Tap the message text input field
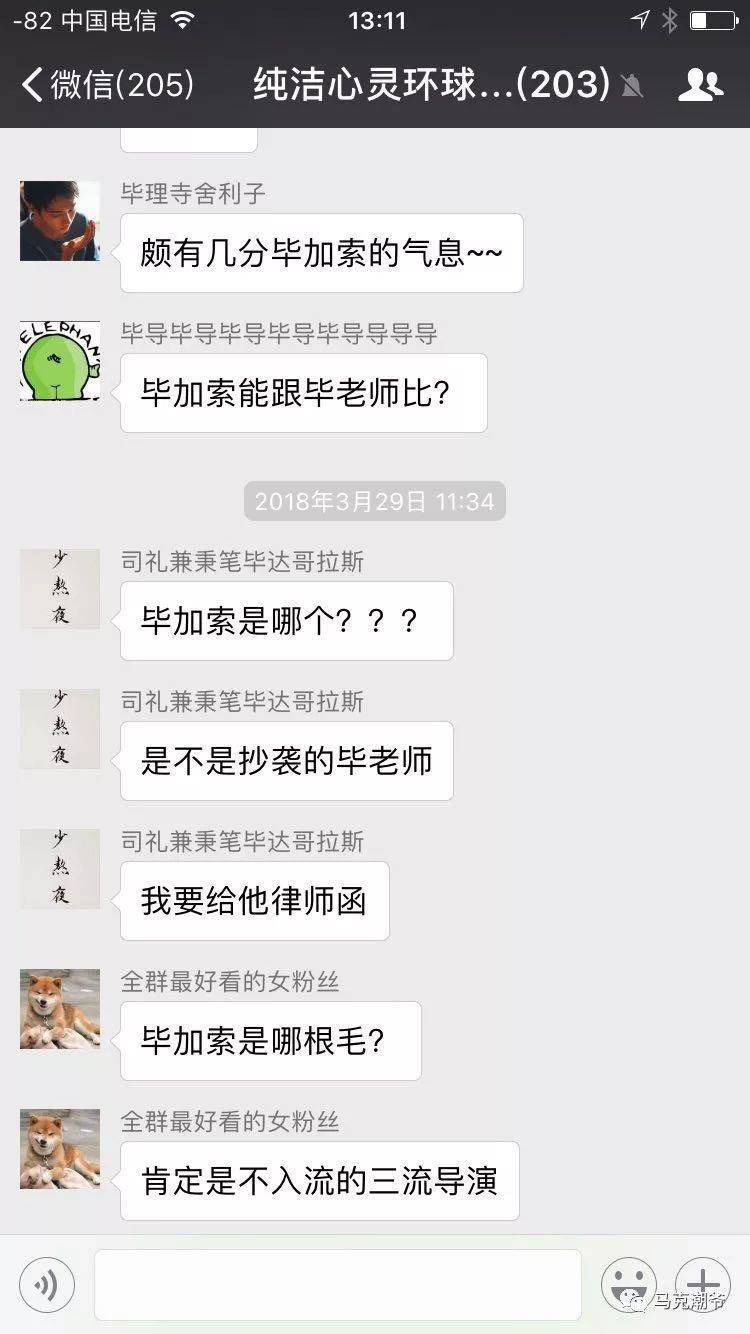 click(x=338, y=1284)
